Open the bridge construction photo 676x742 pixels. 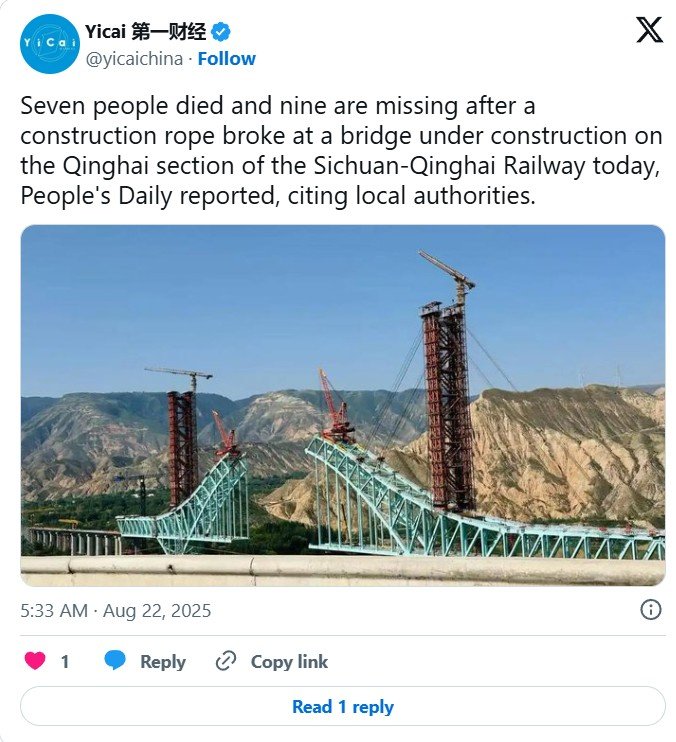pyautogui.click(x=342, y=404)
